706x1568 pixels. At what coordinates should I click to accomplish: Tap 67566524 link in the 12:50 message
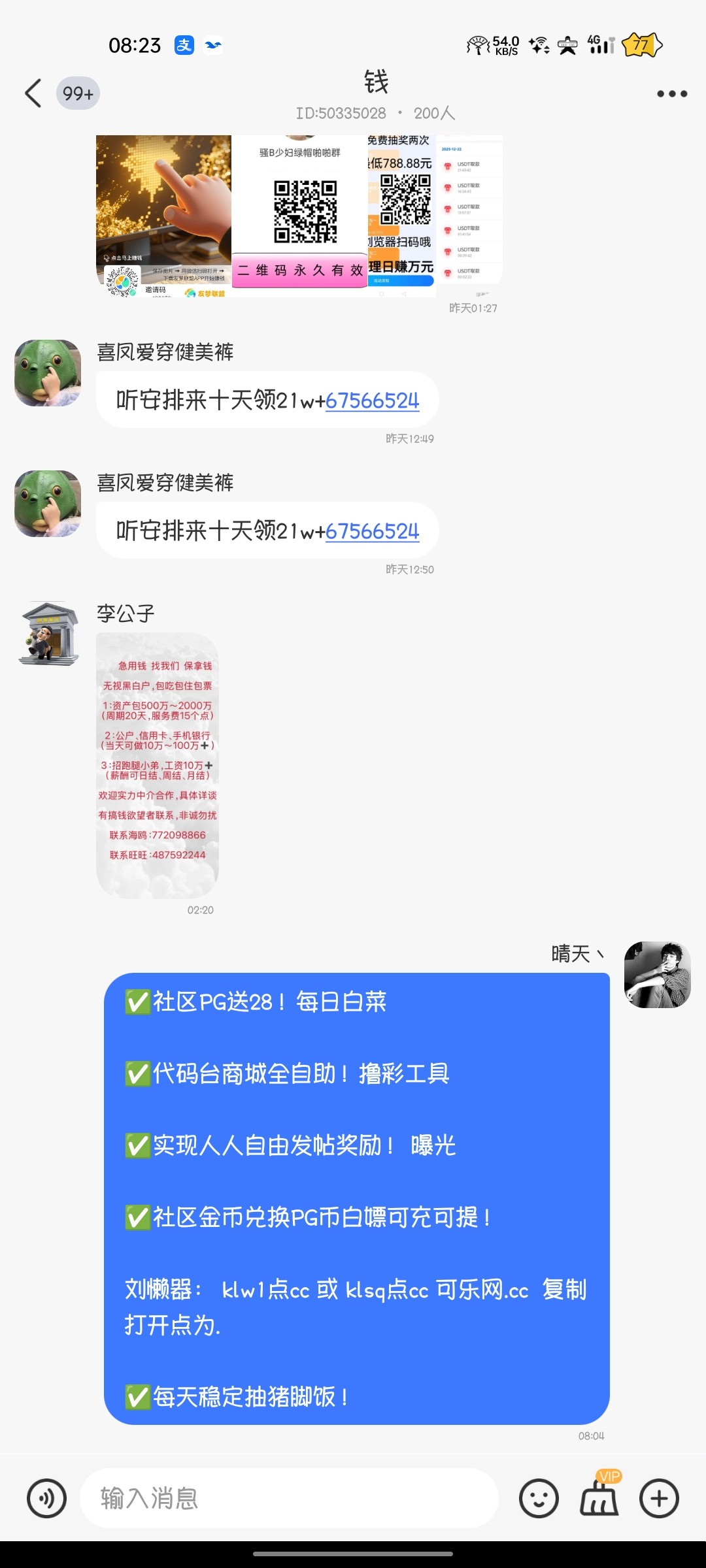[x=372, y=531]
